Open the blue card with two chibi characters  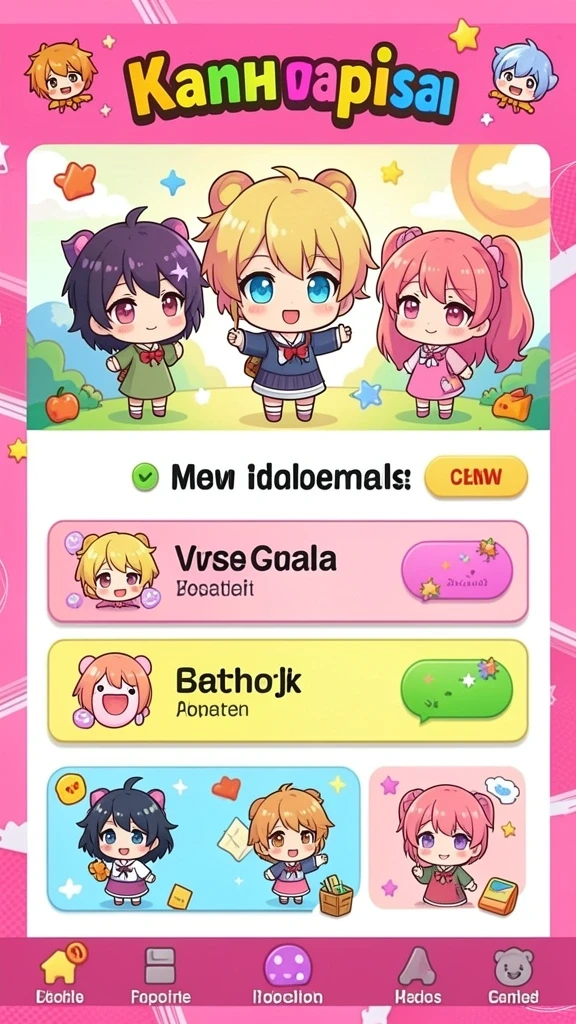click(204, 839)
